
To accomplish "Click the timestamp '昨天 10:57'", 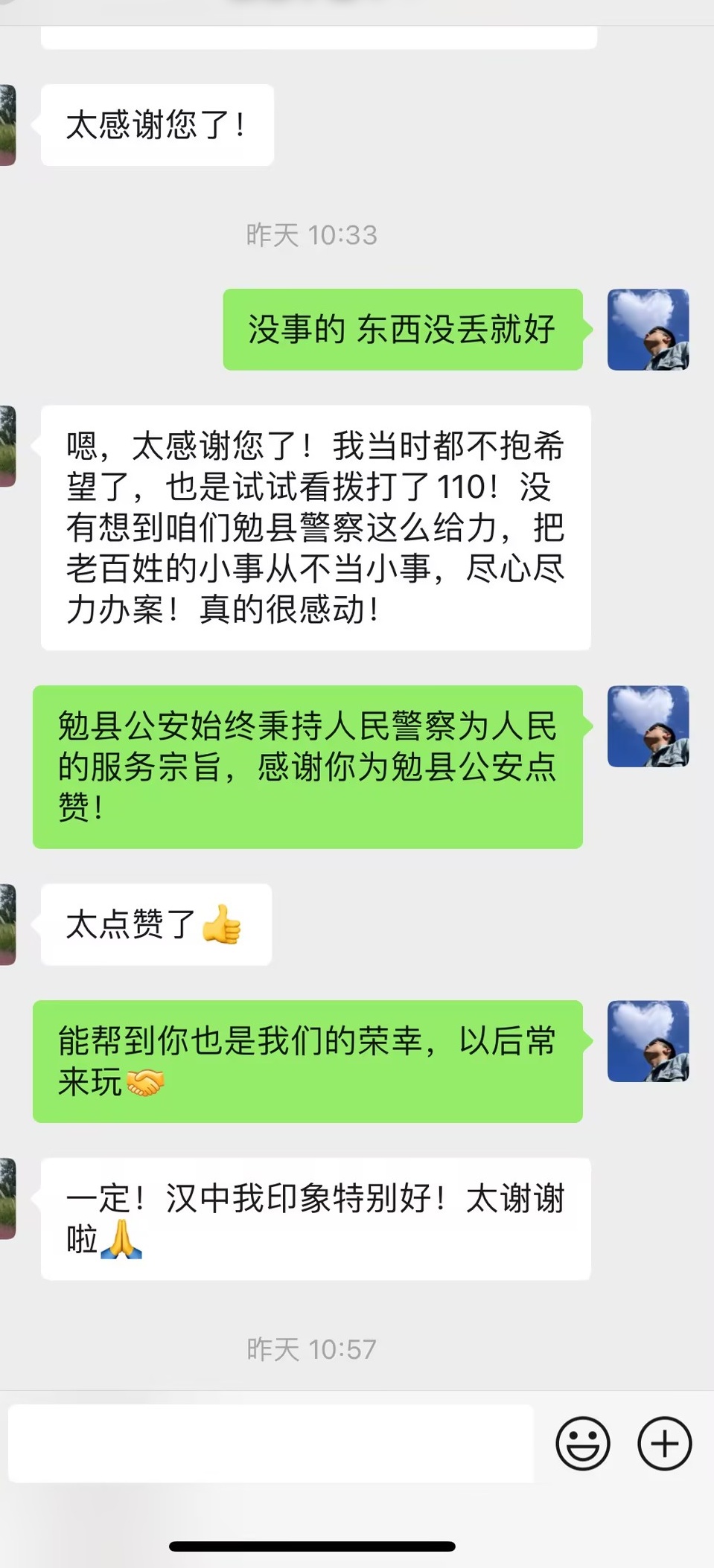I will click(x=312, y=1347).
